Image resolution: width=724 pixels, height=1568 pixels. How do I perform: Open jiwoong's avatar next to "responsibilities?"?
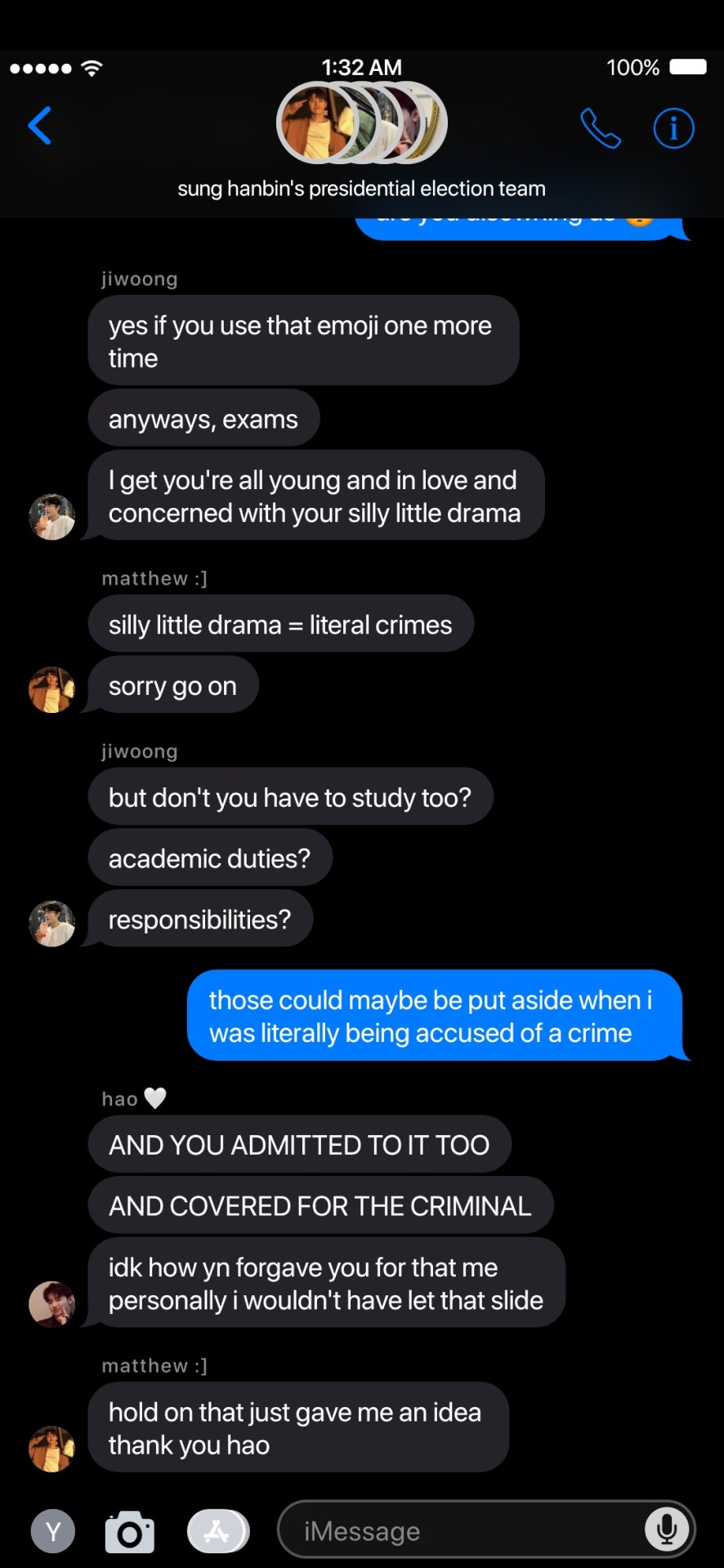pyautogui.click(x=51, y=924)
